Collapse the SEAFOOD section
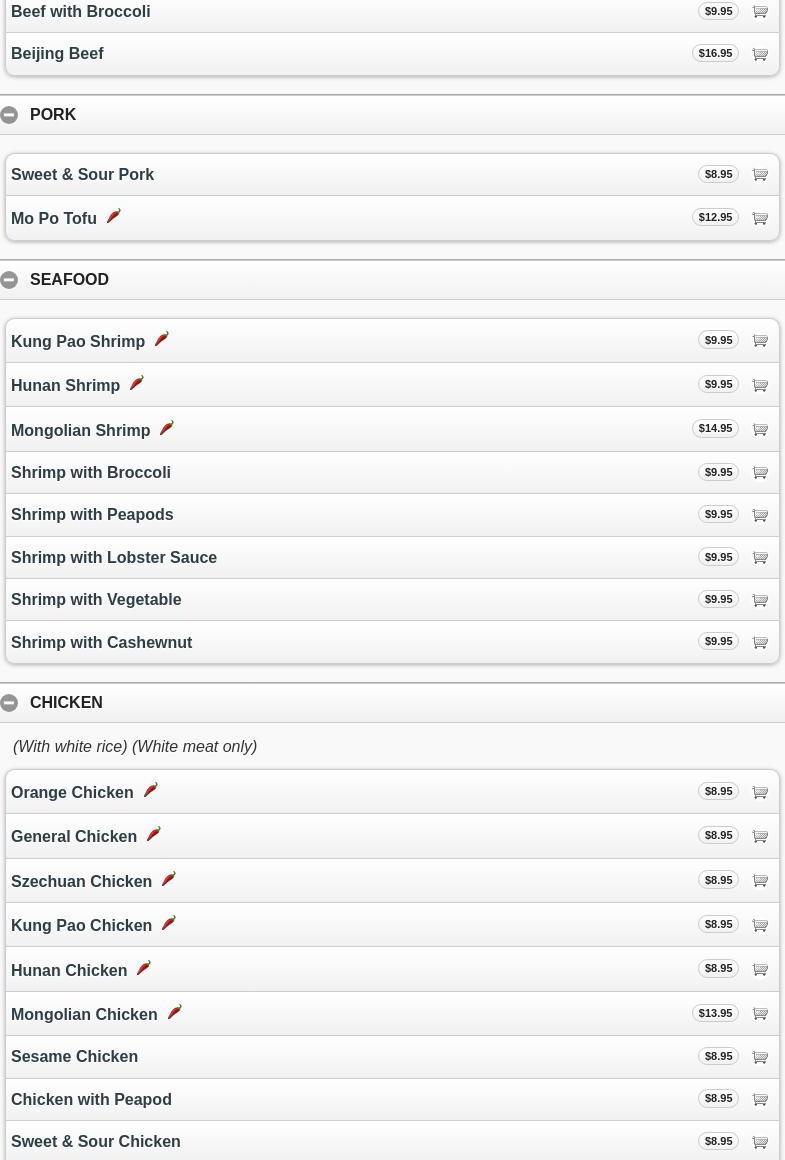785x1160 pixels. pos(10,280)
